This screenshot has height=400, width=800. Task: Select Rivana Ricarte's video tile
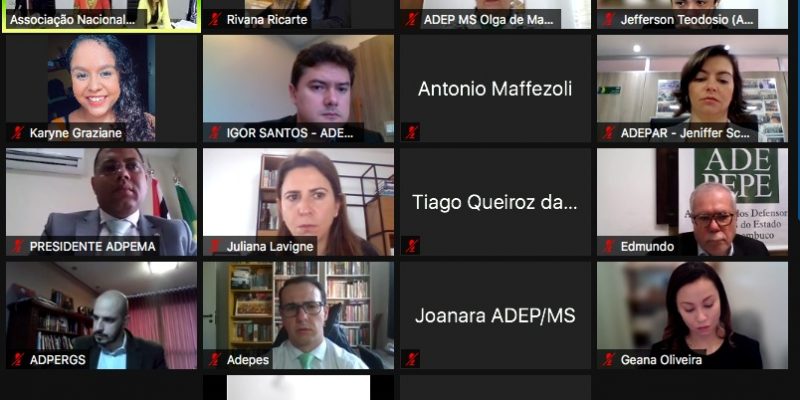(x=298, y=14)
